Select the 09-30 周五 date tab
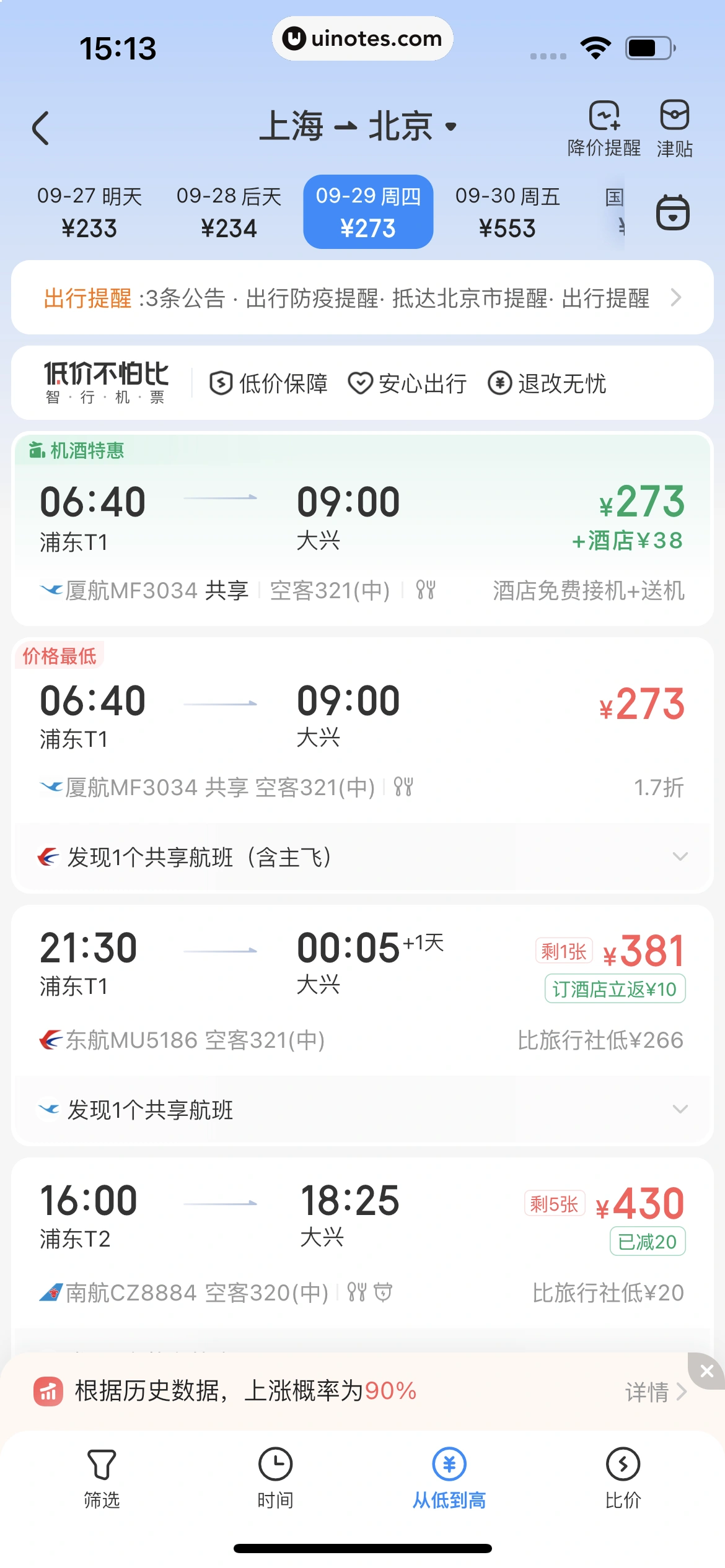The width and height of the screenshot is (725, 1568). click(507, 212)
